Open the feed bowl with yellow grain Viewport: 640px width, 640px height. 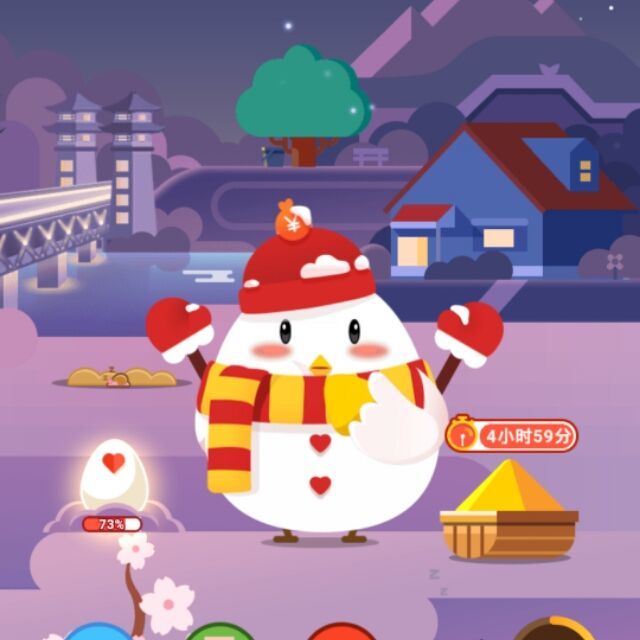(x=509, y=512)
